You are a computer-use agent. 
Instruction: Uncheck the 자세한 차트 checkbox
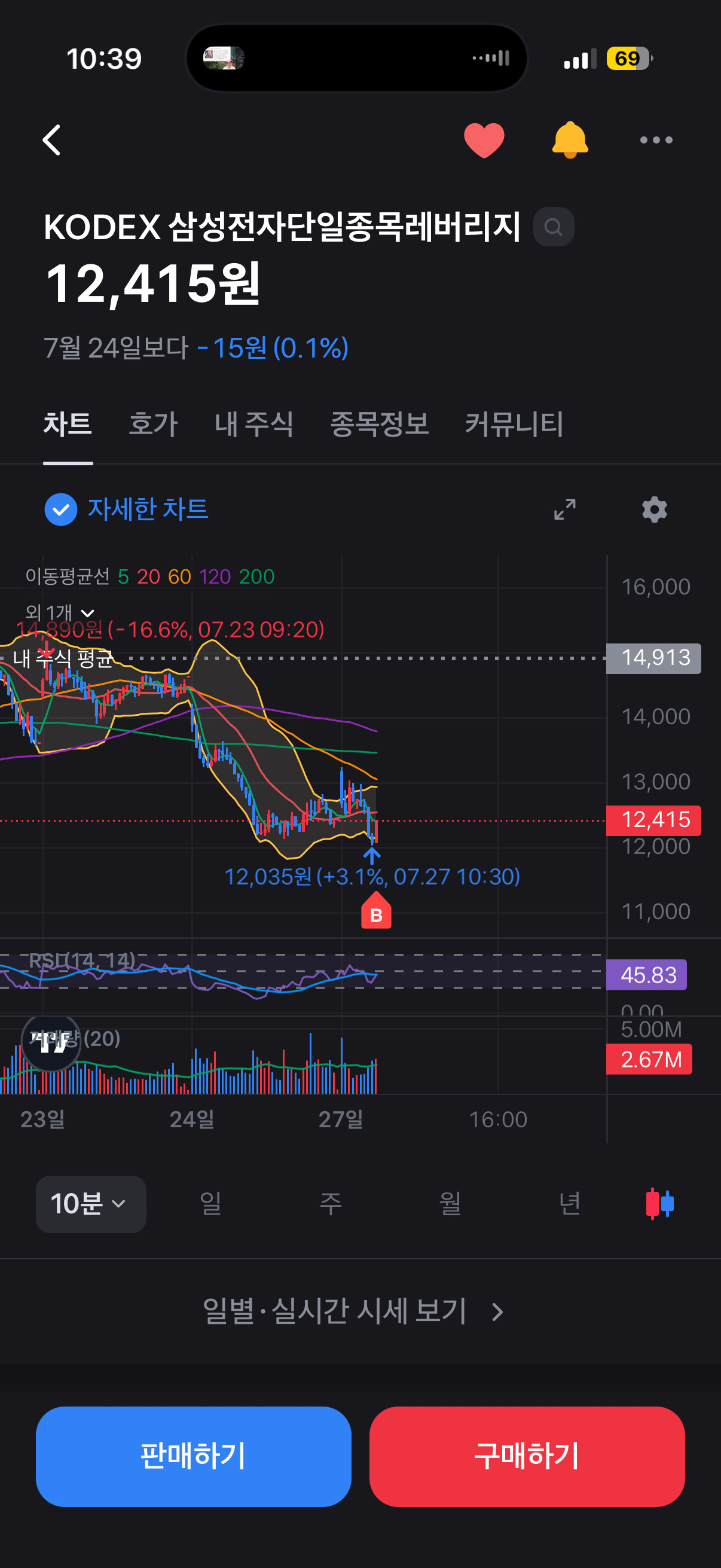click(x=61, y=510)
